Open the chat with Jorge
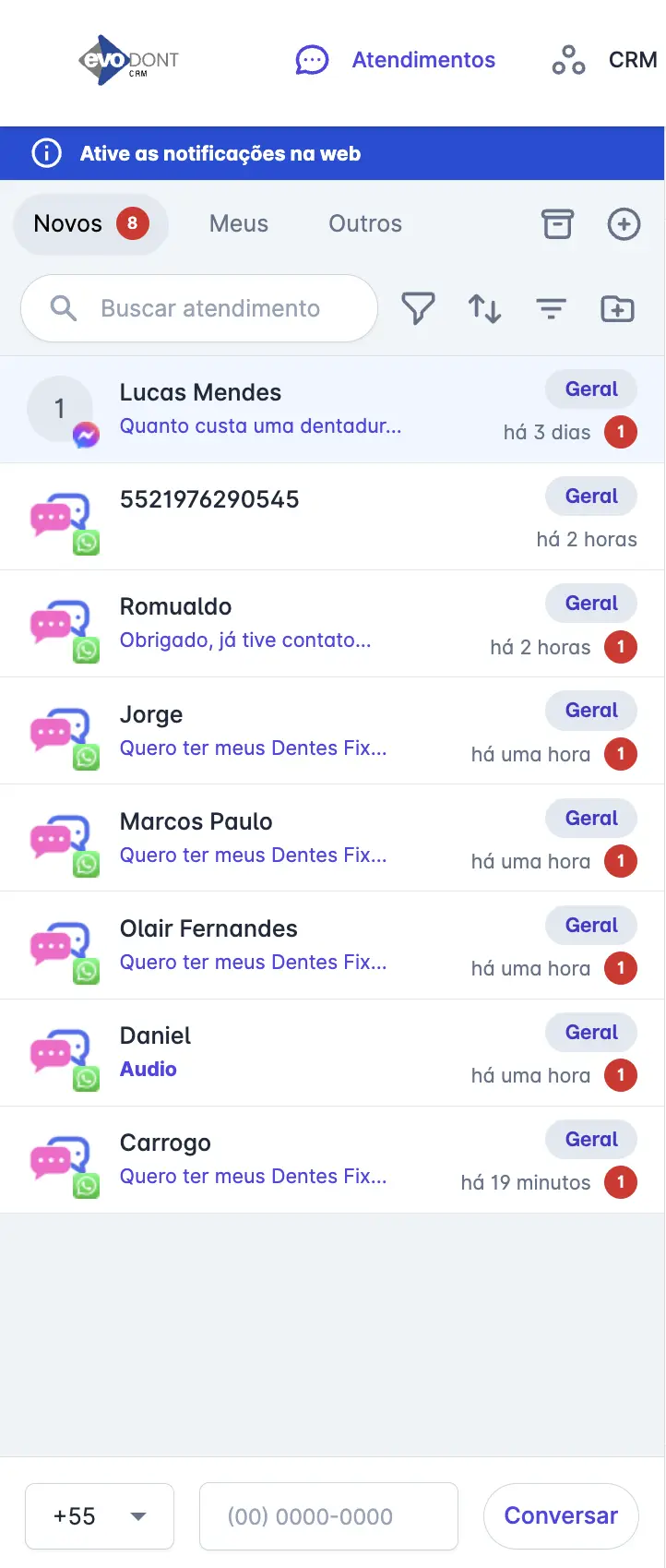The height and width of the screenshot is (1568, 666). (x=277, y=730)
